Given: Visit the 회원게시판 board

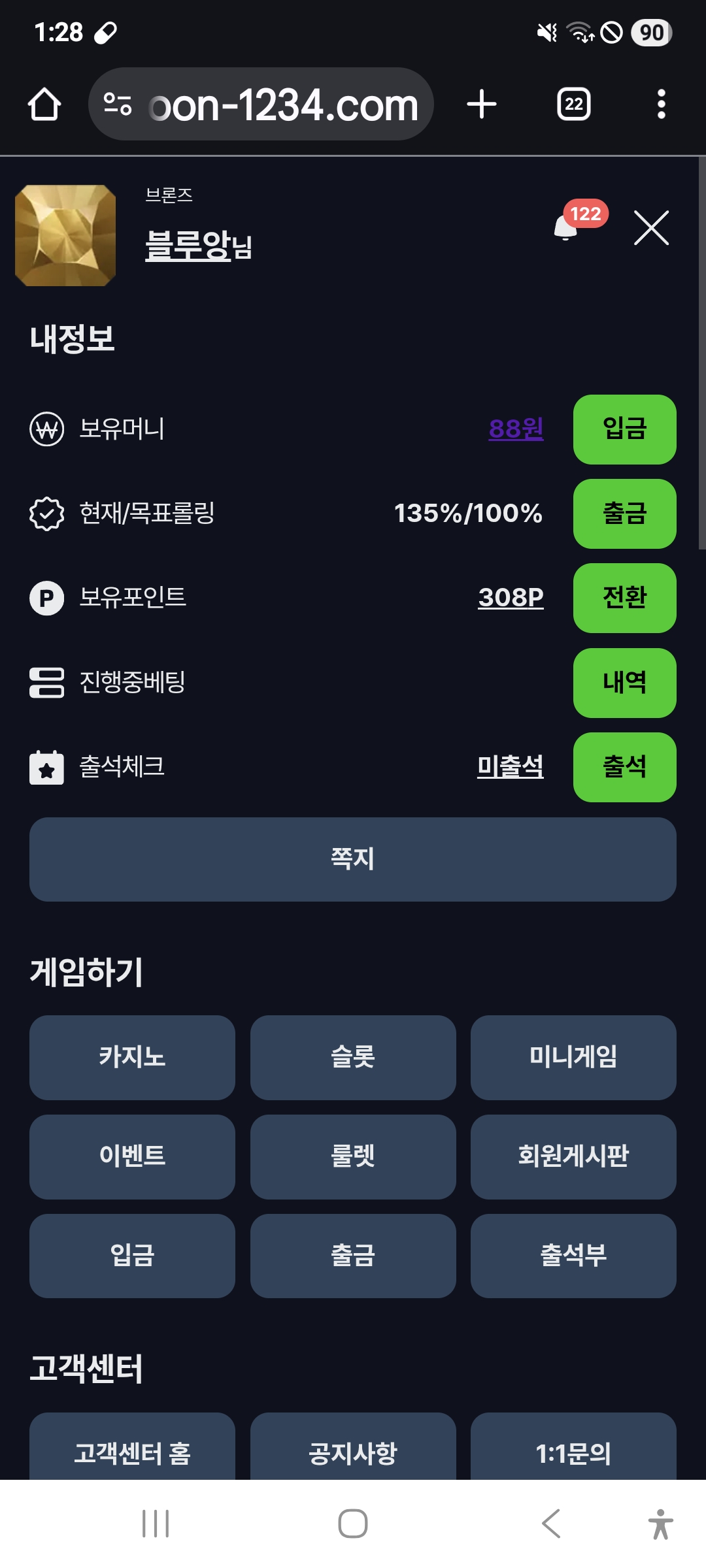Looking at the screenshot, I should tap(573, 1156).
